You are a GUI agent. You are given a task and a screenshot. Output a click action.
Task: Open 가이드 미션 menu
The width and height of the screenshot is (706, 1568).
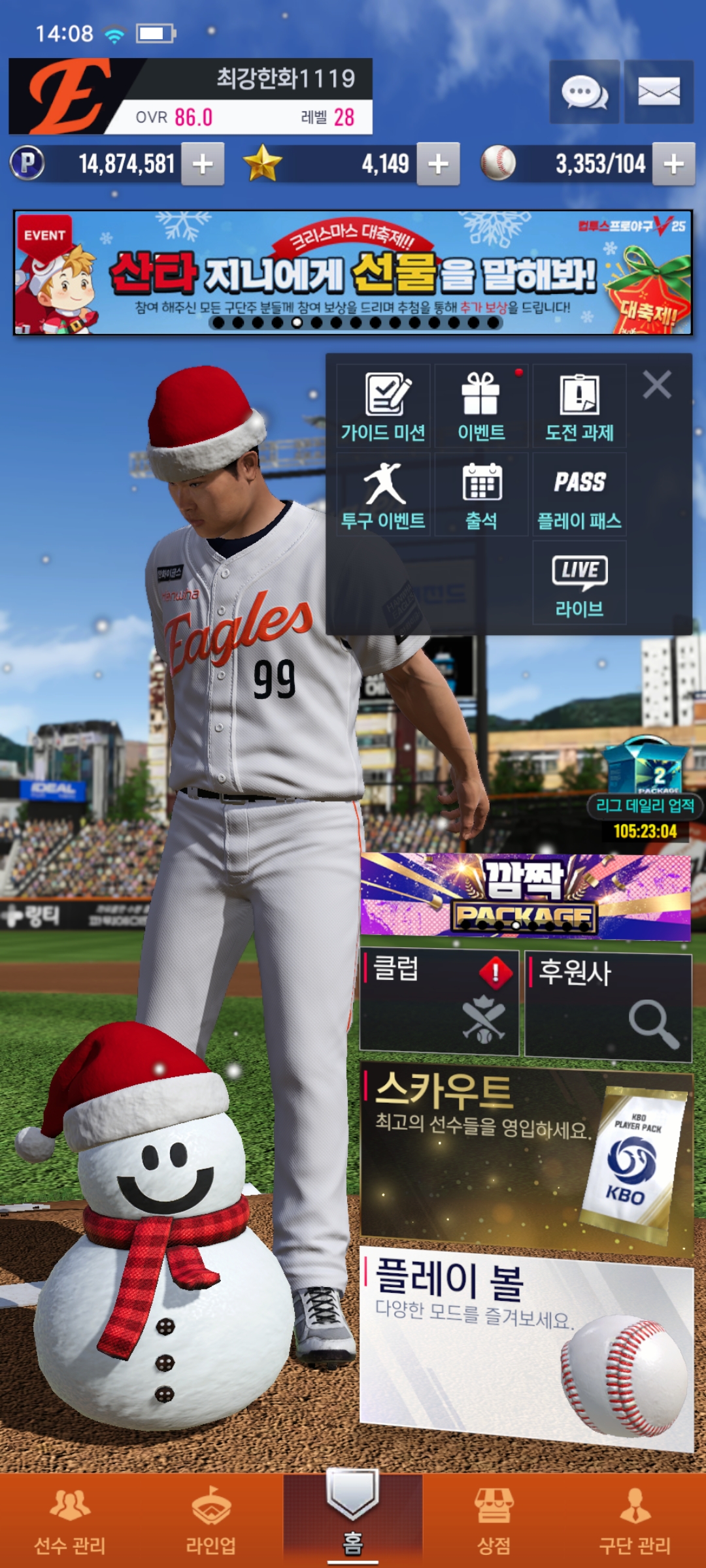coord(384,406)
